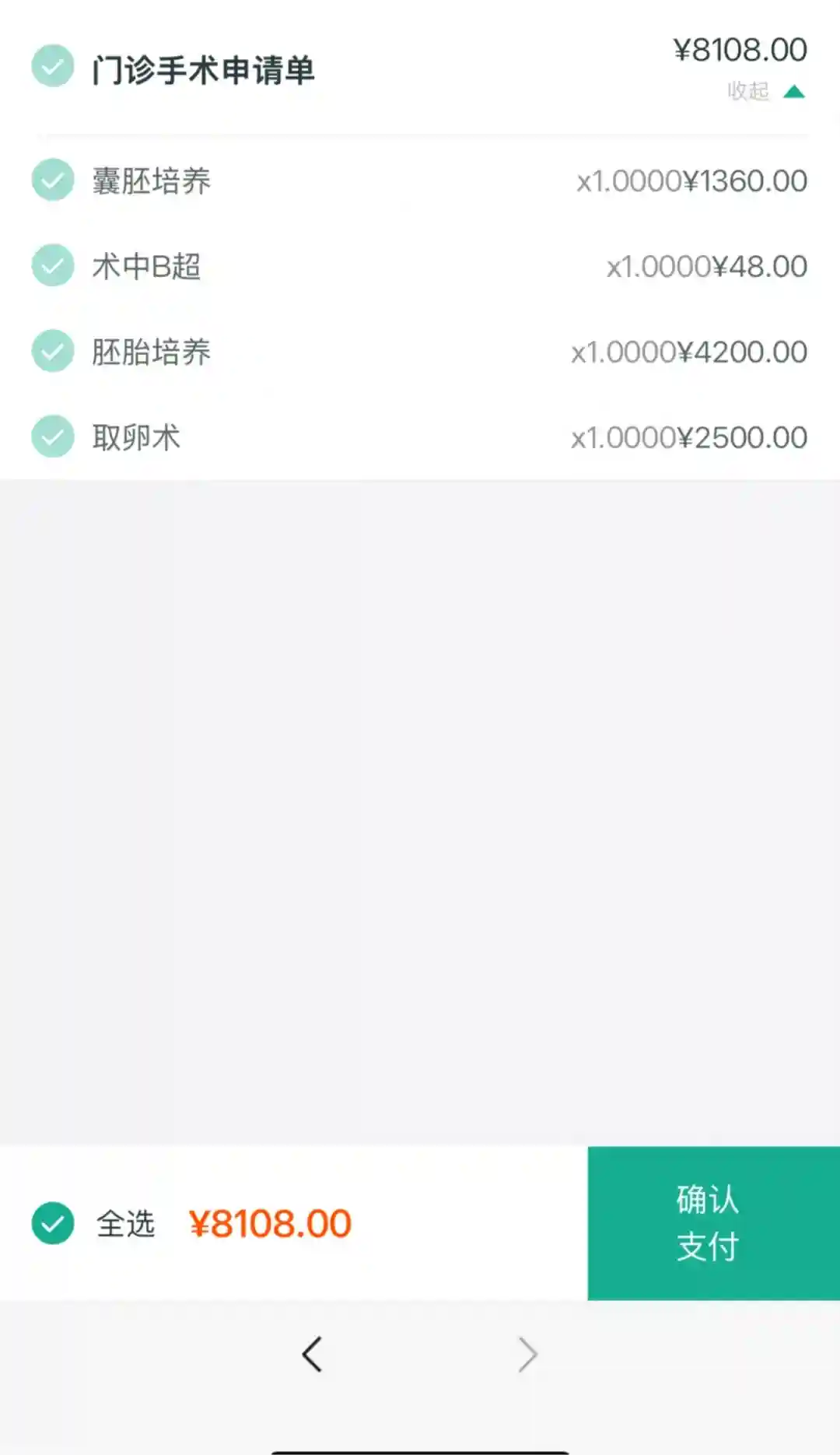Viewport: 840px width, 1455px height.
Task: Go forward with the browser forward arrow
Action: pos(527,1355)
